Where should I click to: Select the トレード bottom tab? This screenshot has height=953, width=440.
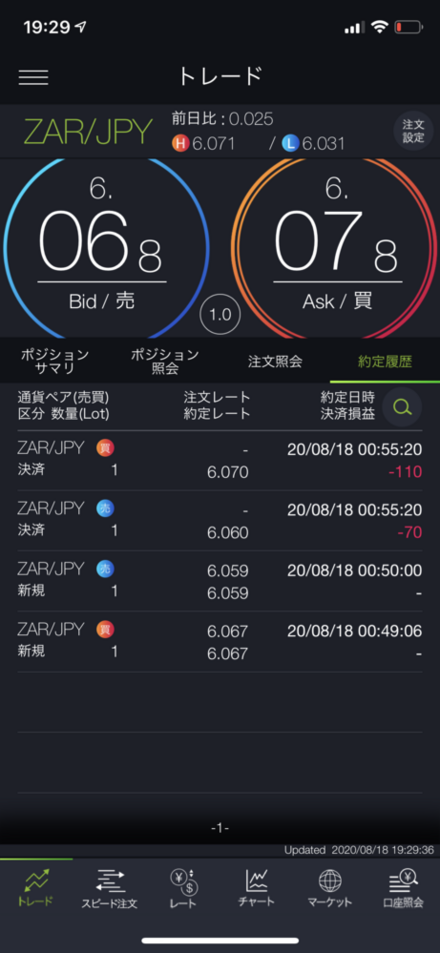pos(36,889)
